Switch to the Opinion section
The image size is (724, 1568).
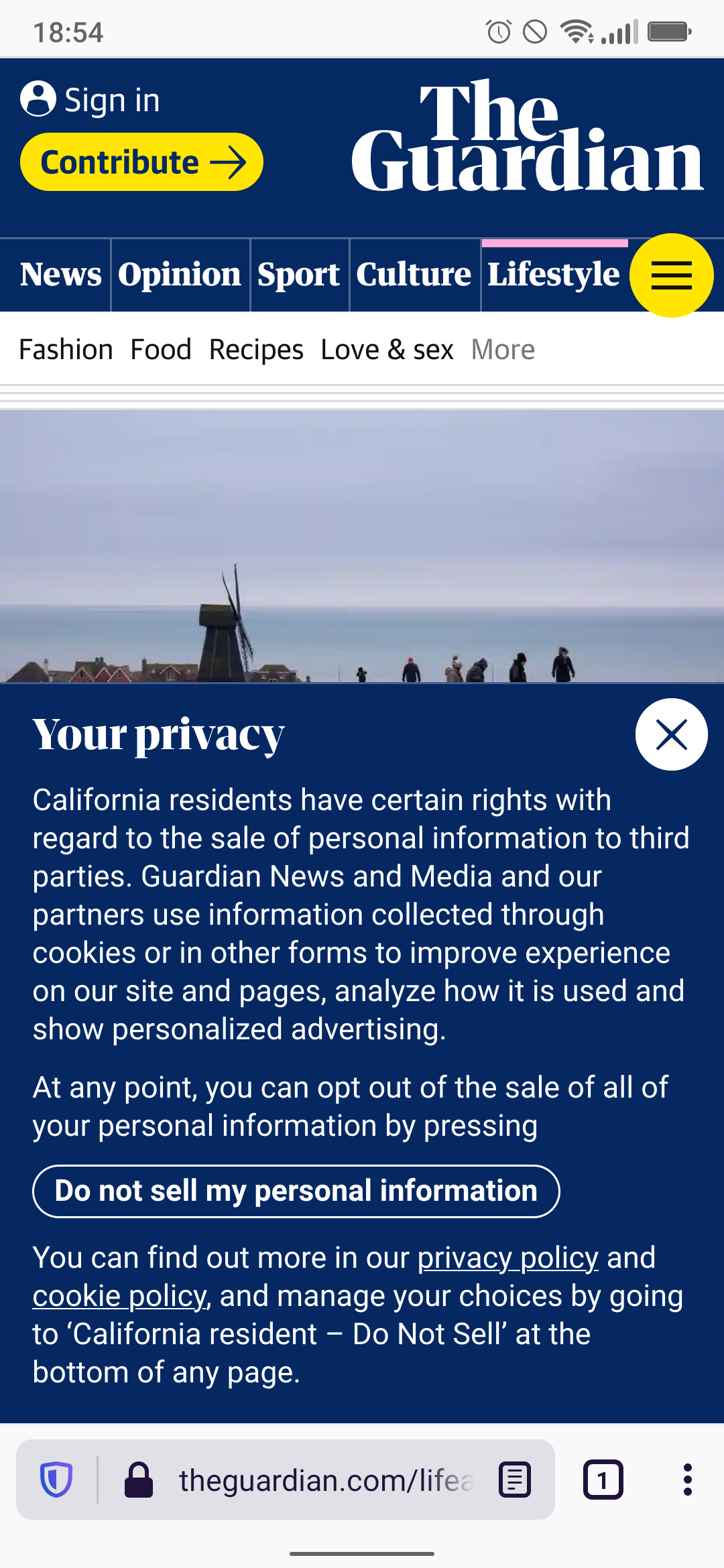(x=180, y=275)
